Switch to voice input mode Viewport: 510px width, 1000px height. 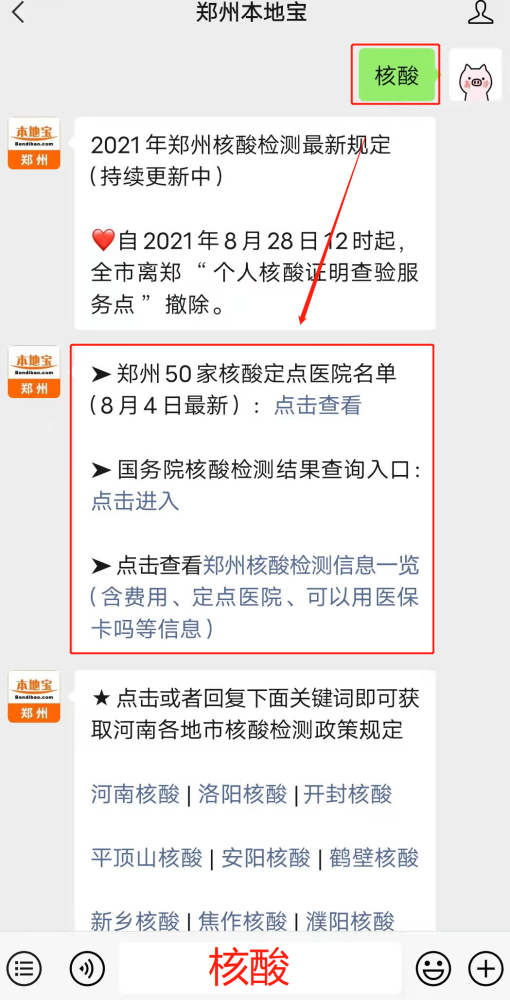click(x=87, y=969)
